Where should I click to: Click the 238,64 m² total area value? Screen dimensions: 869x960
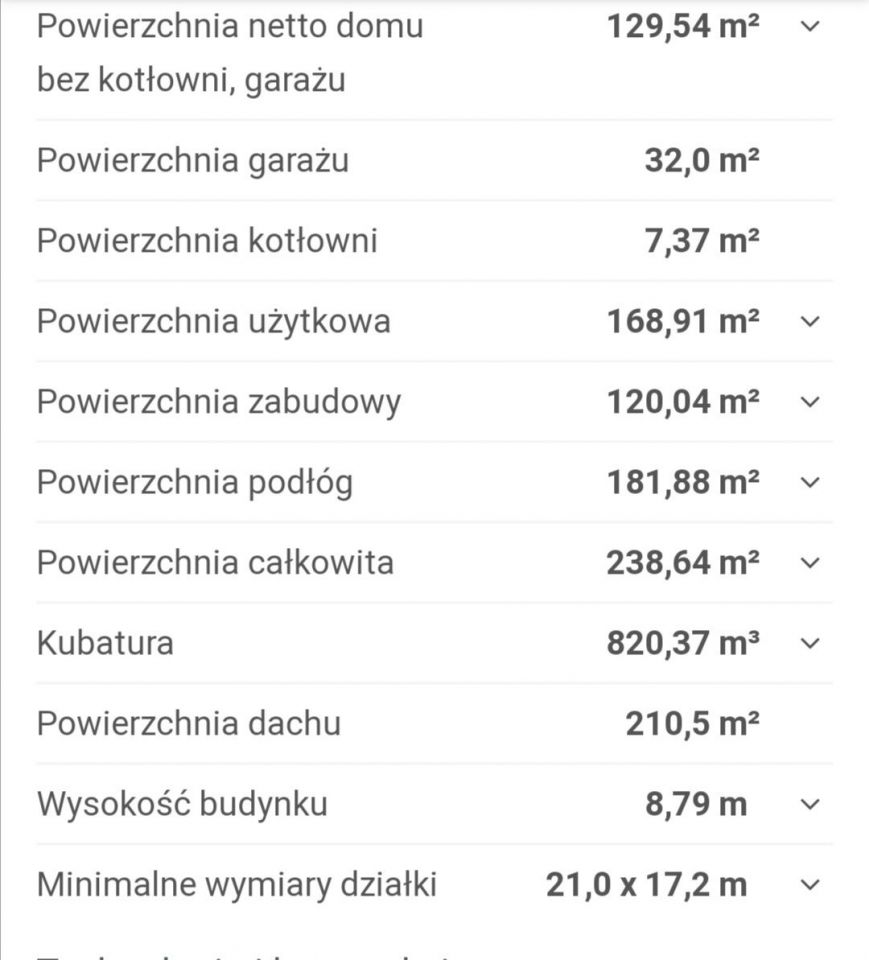click(x=684, y=562)
